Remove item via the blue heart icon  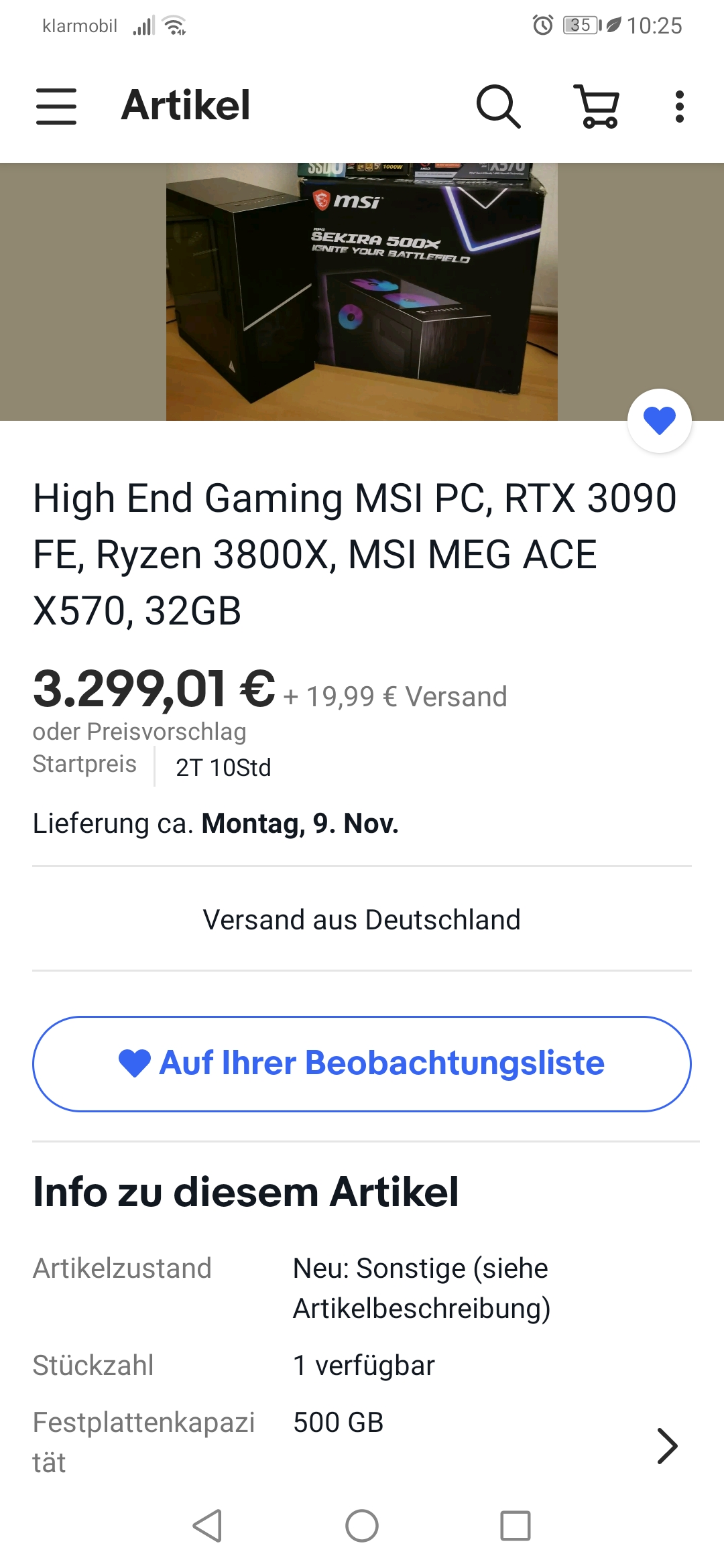pyautogui.click(x=660, y=421)
